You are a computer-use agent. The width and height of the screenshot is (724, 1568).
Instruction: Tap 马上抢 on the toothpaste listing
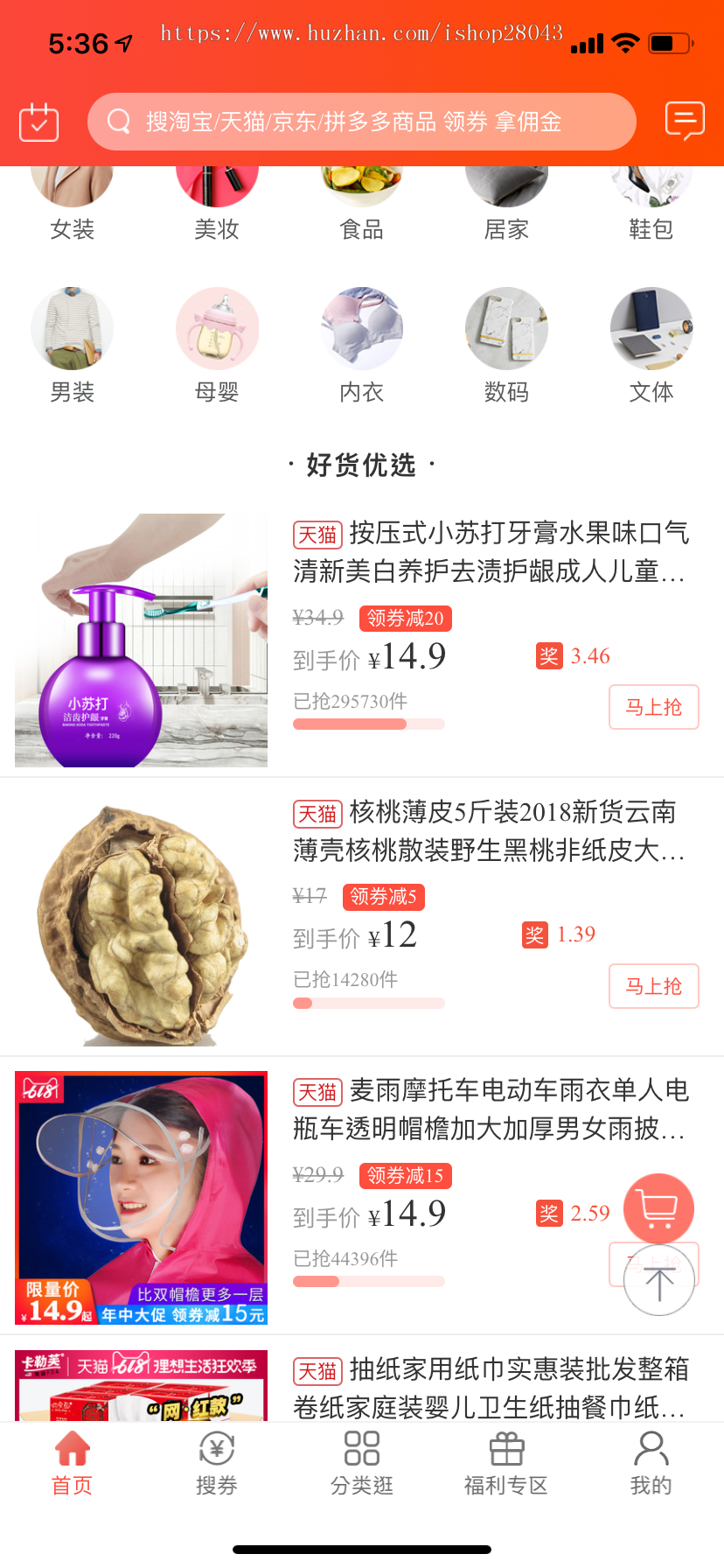pyautogui.click(x=653, y=707)
